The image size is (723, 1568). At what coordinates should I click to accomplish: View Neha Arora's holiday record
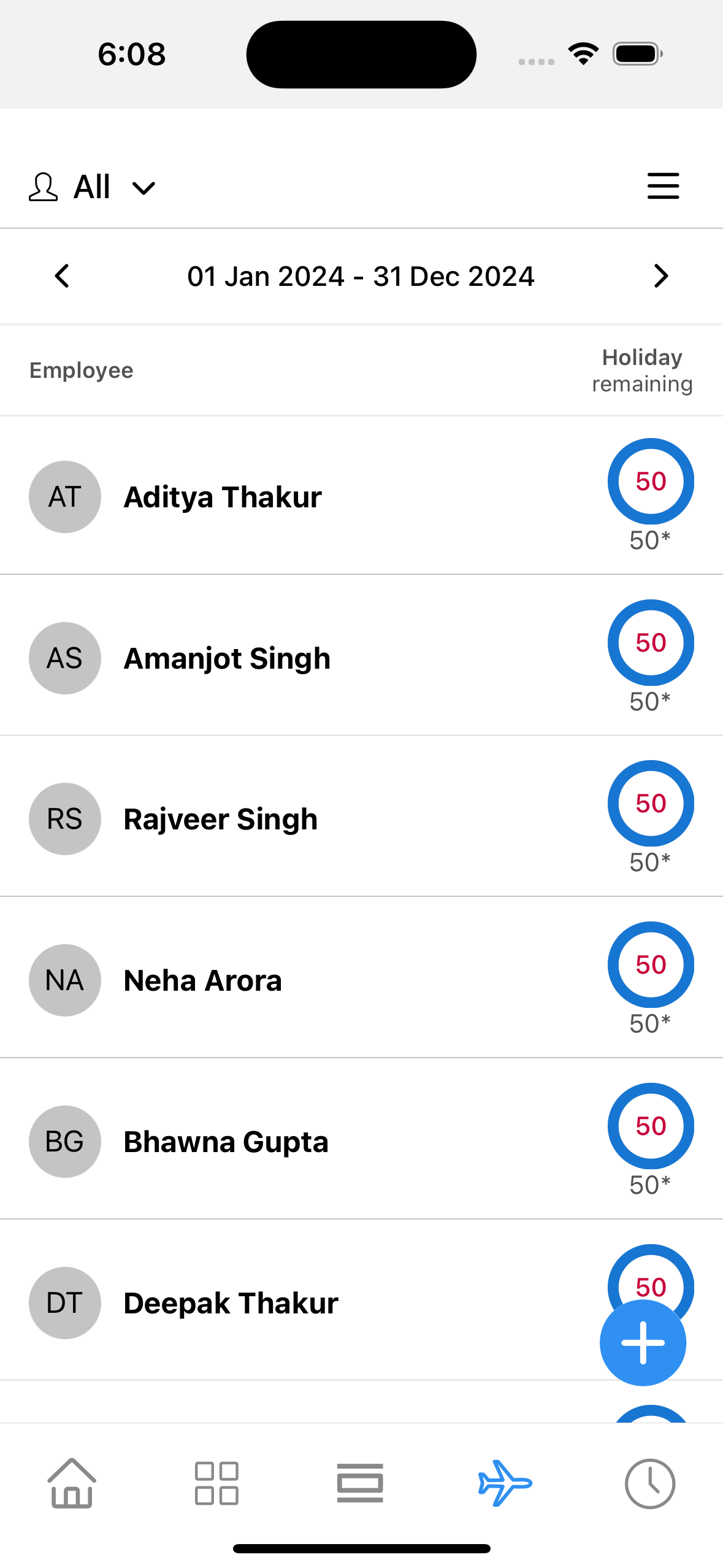pos(203,980)
